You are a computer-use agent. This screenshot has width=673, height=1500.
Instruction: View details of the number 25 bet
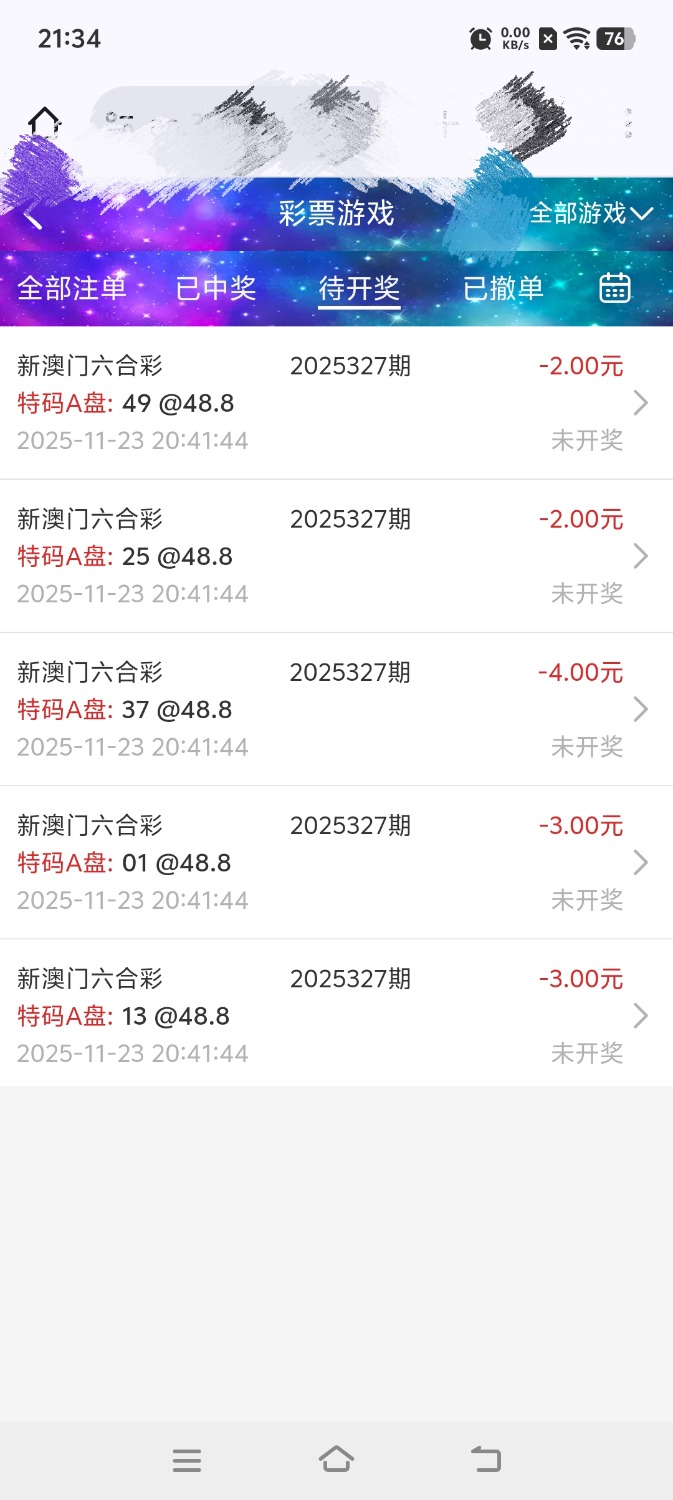coord(336,556)
